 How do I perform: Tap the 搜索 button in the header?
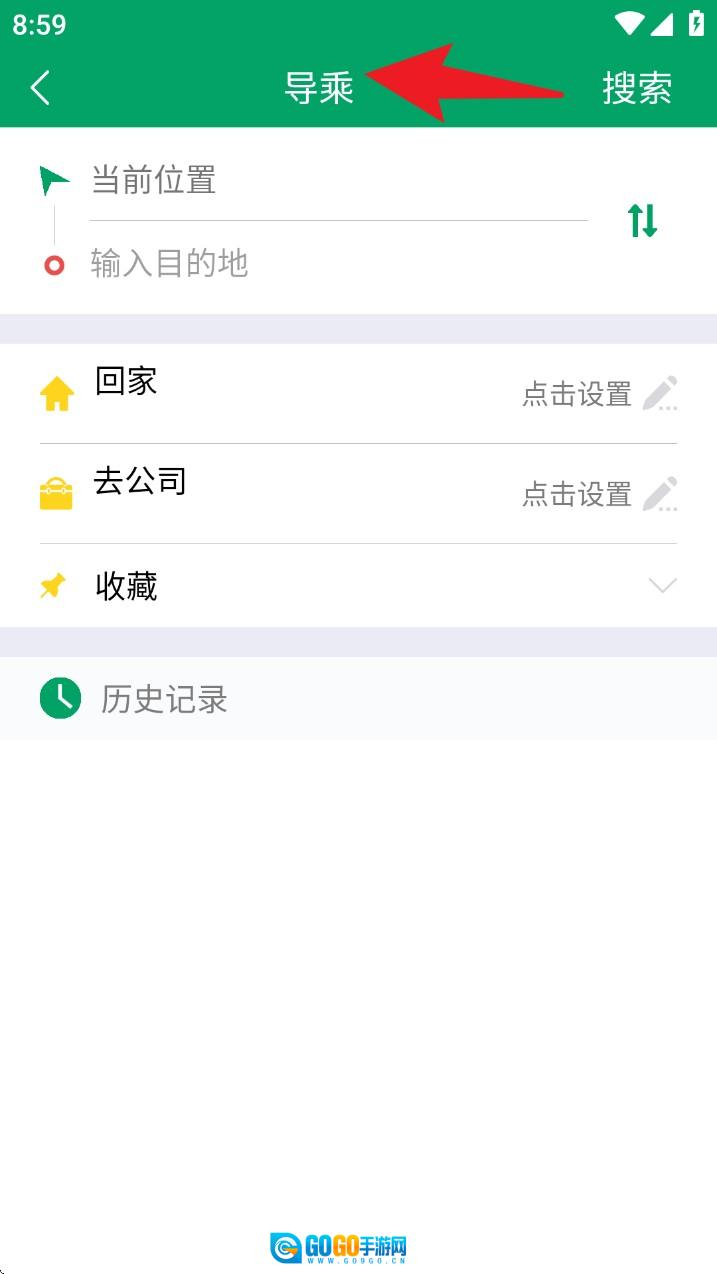point(636,88)
